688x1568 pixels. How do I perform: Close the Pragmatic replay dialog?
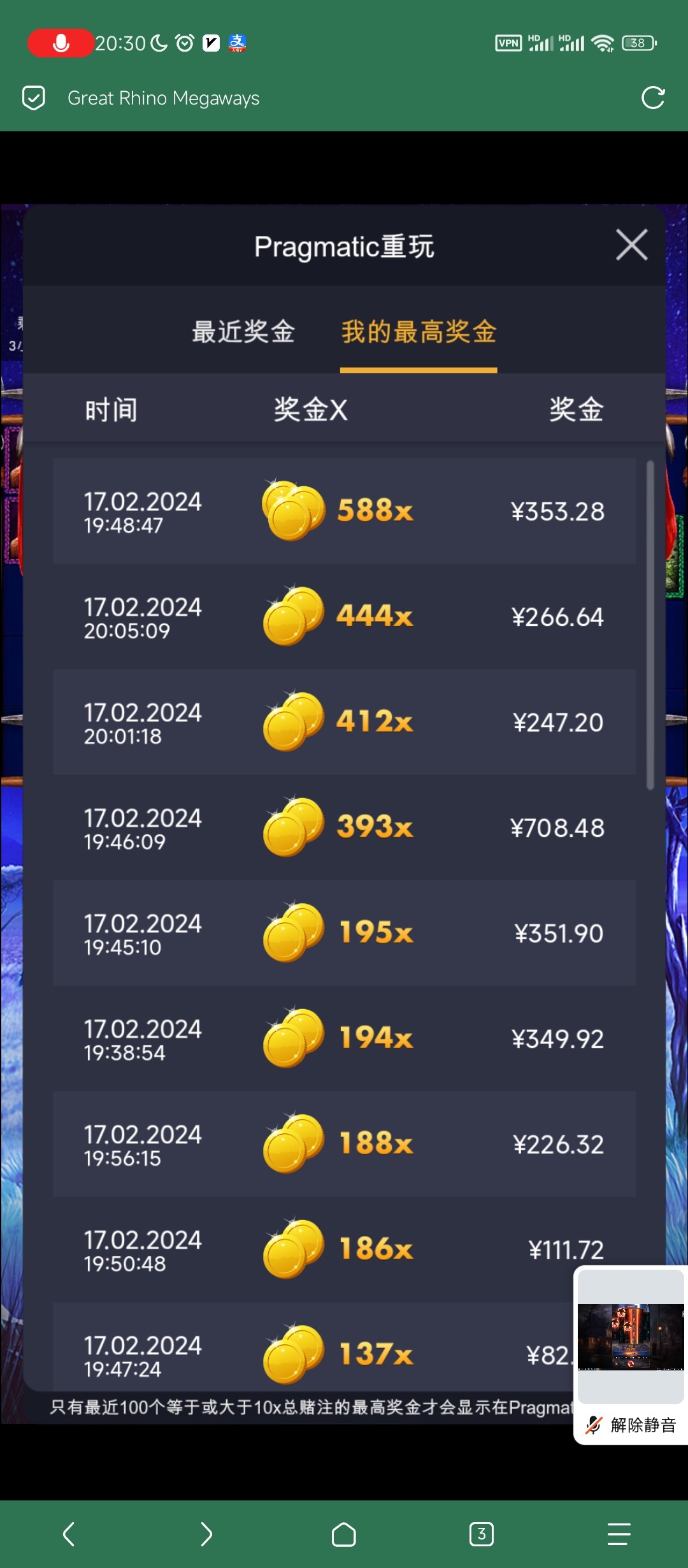[x=631, y=245]
